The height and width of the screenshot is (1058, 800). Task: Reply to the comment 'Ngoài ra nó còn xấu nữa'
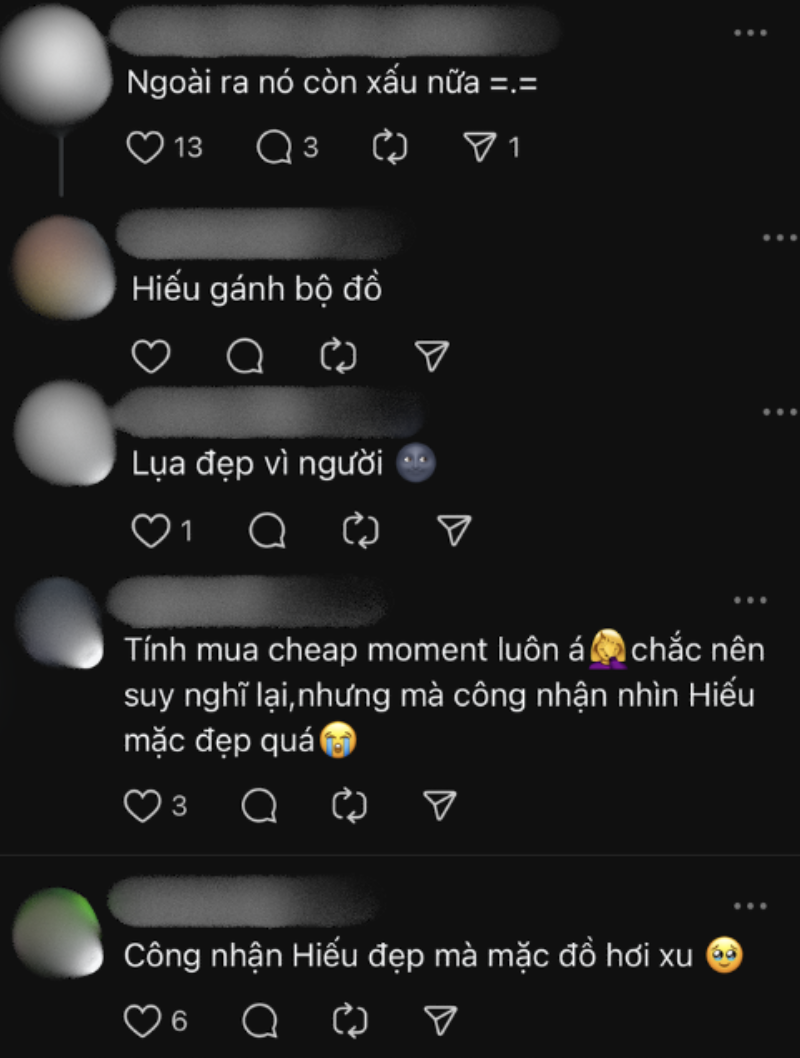(273, 148)
